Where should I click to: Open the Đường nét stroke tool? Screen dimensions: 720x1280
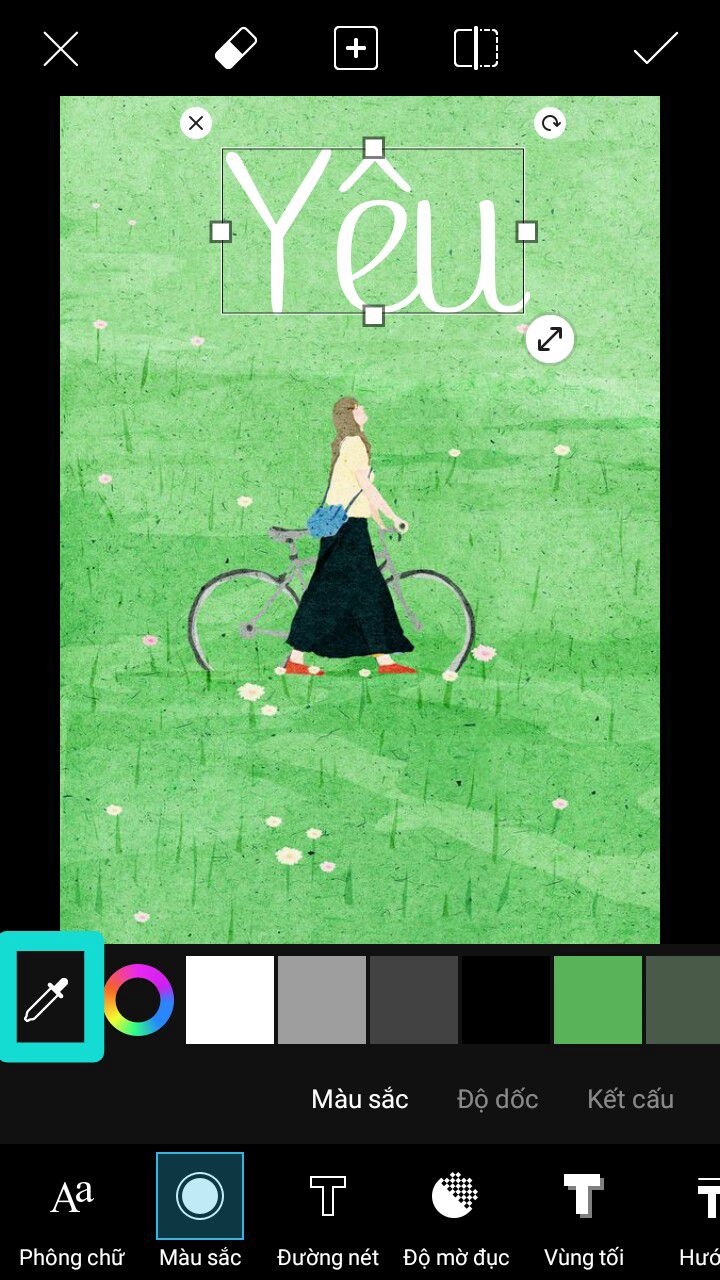(327, 1212)
